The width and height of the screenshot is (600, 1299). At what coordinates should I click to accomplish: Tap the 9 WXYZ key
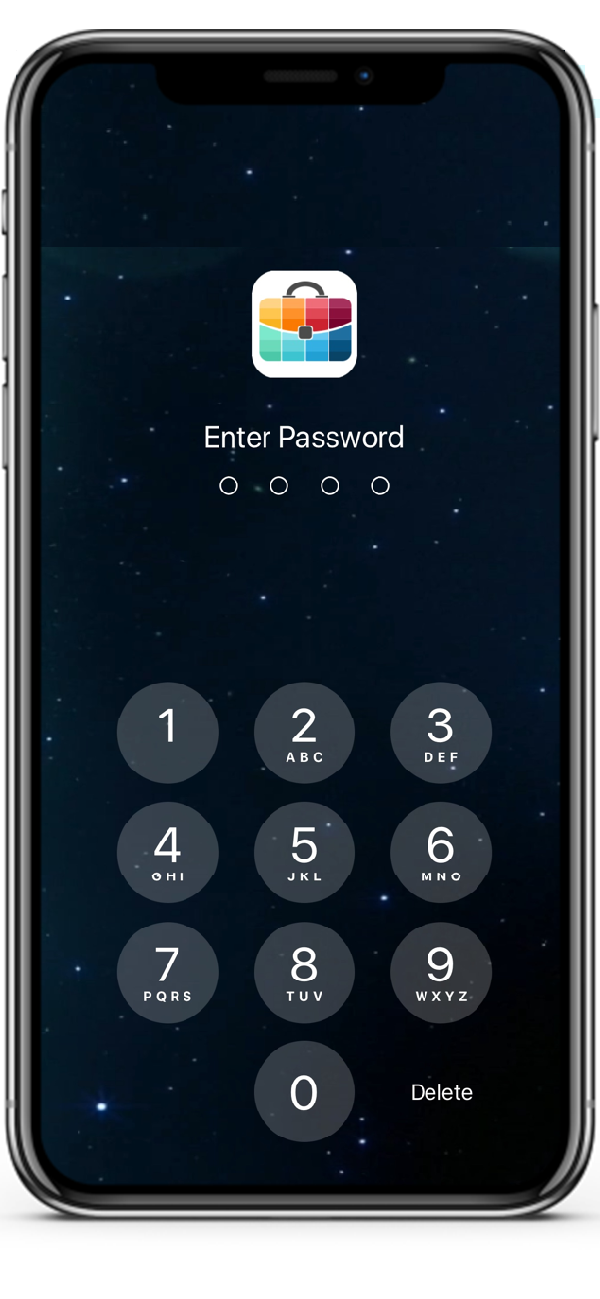point(440,972)
